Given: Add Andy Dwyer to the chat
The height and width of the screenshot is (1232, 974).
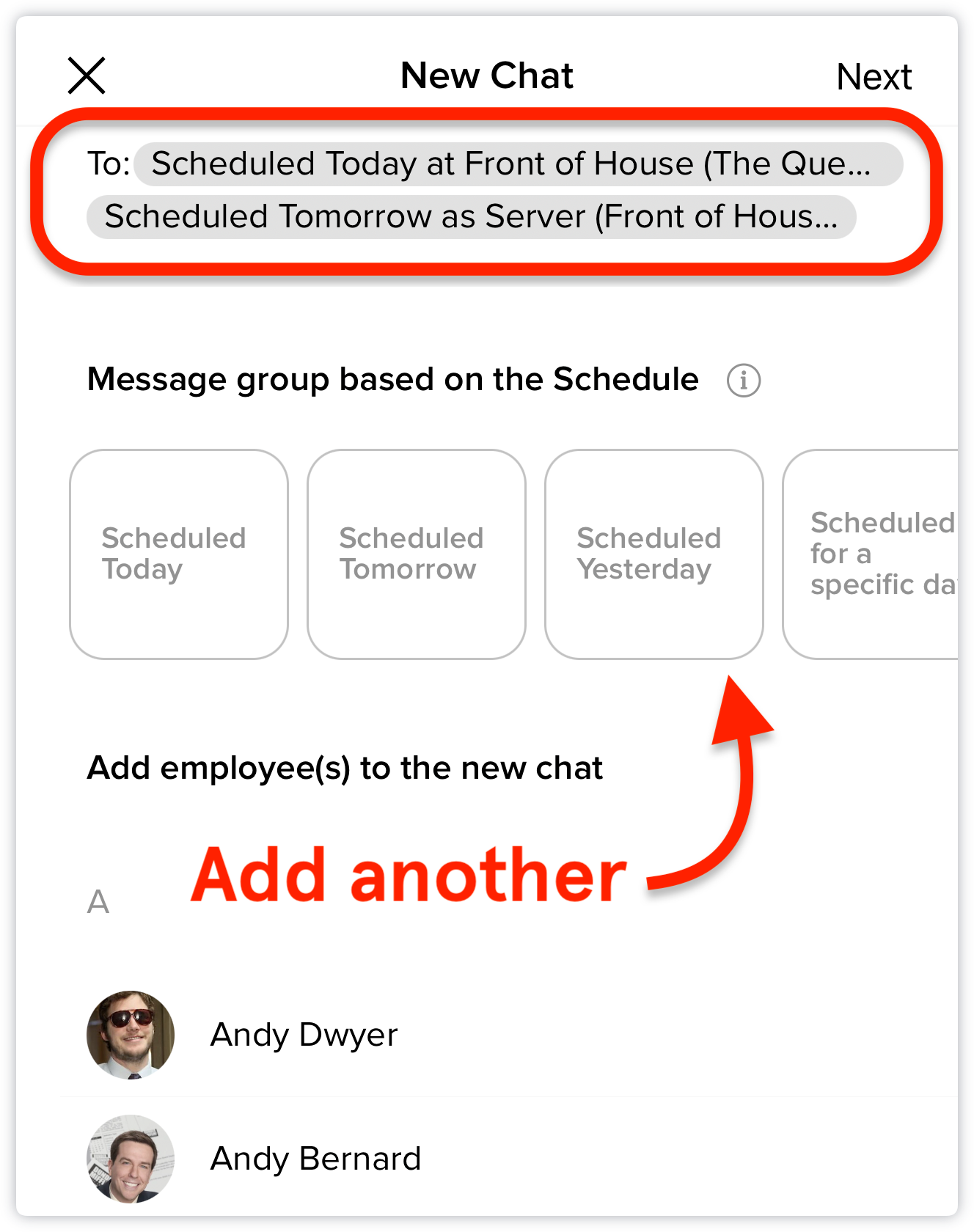Looking at the screenshot, I should 304,1035.
